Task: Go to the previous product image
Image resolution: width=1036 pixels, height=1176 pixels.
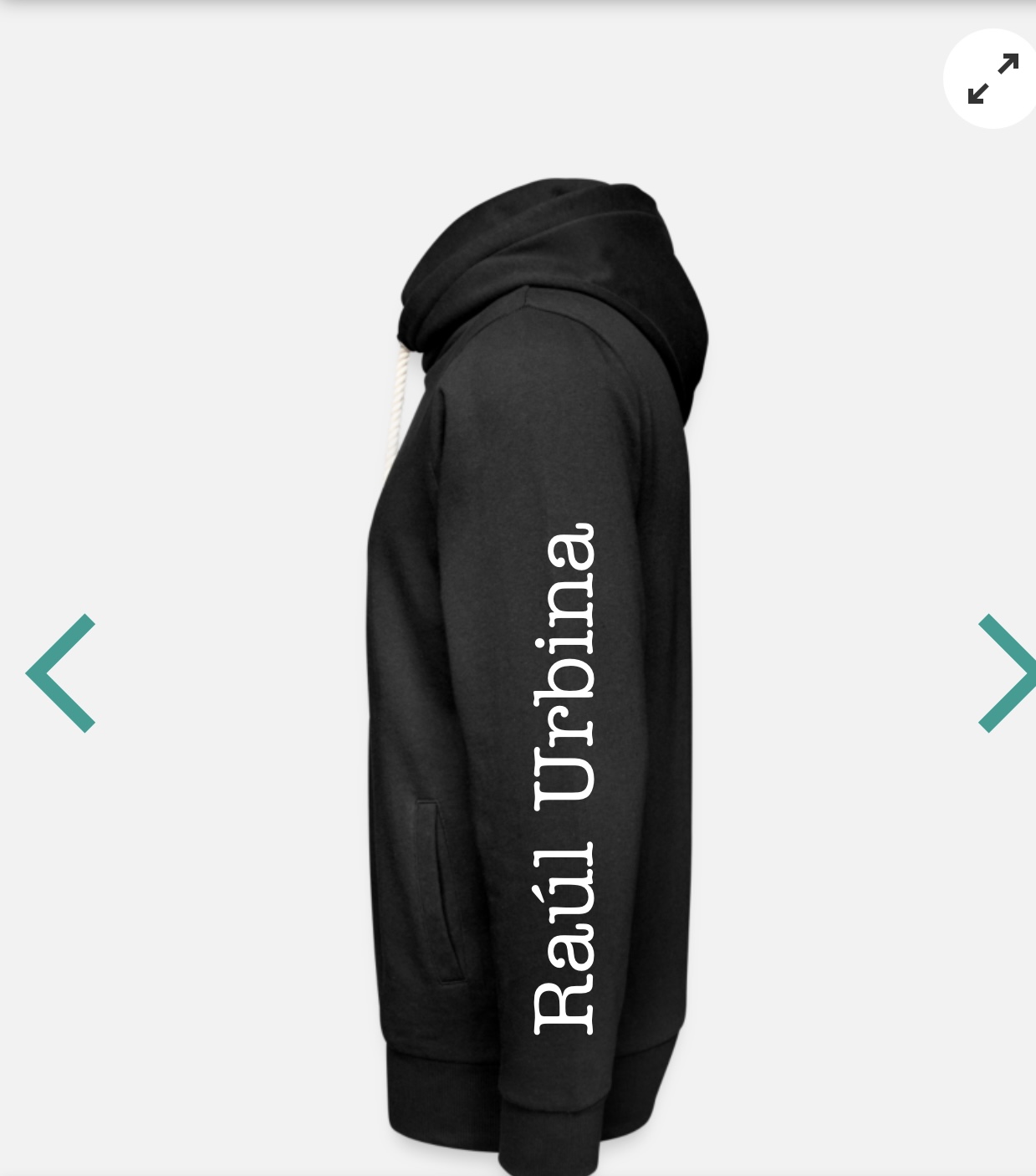Action: tap(61, 673)
